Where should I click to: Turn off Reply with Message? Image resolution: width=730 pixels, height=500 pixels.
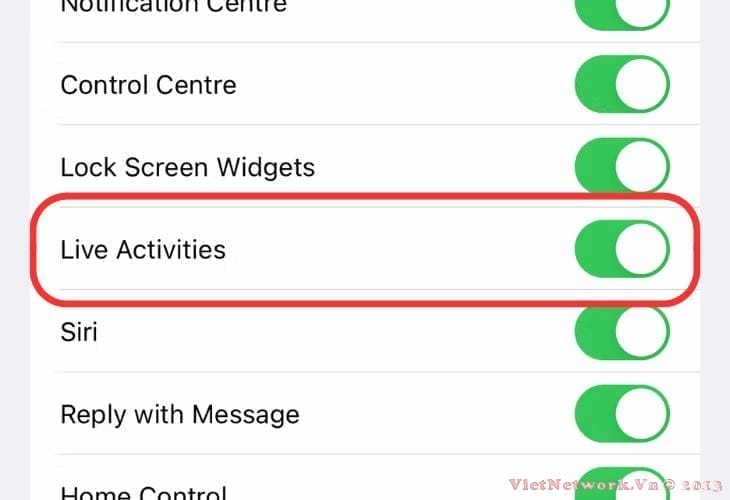621,413
